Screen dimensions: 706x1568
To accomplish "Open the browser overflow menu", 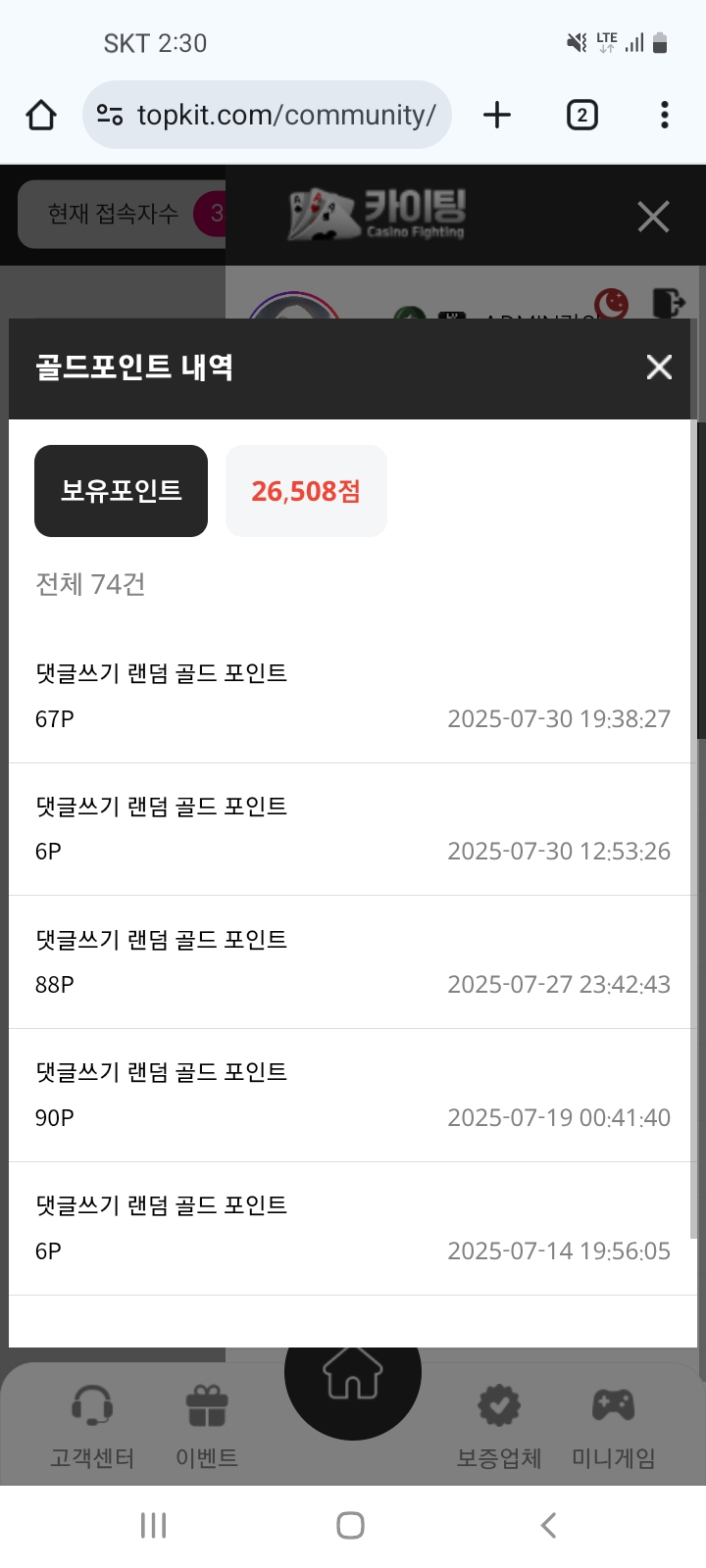I will (665, 115).
